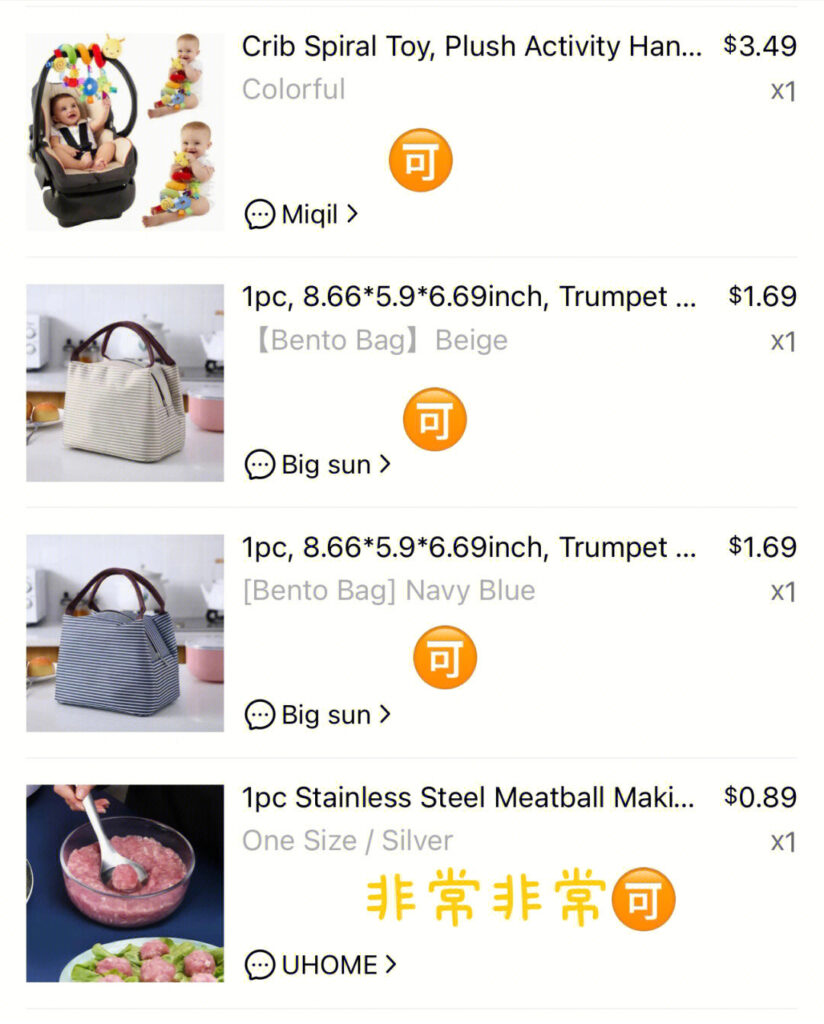Screen dimensions: 824x1024
Task: Open the UHOME seller chat link
Action: point(321,965)
